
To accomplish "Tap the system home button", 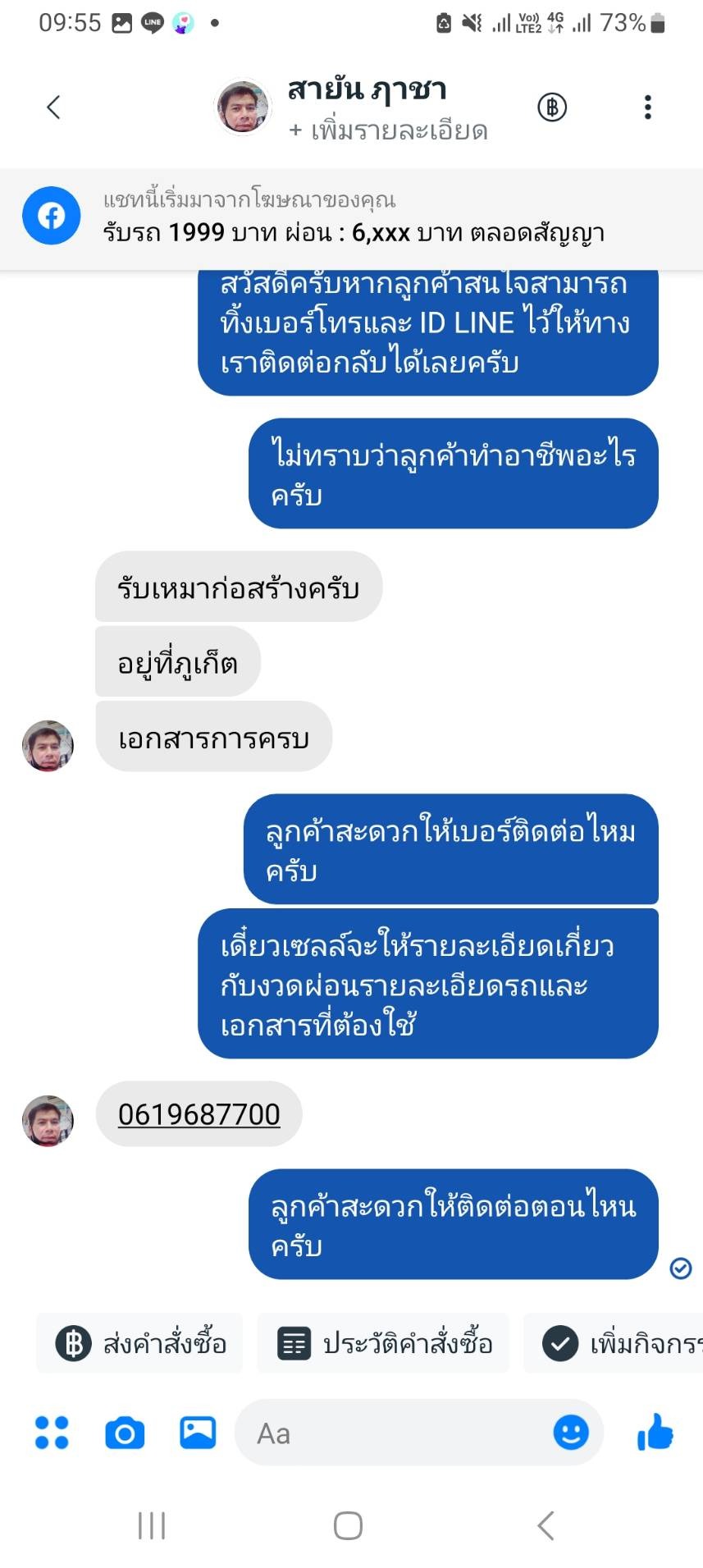I will (348, 1526).
